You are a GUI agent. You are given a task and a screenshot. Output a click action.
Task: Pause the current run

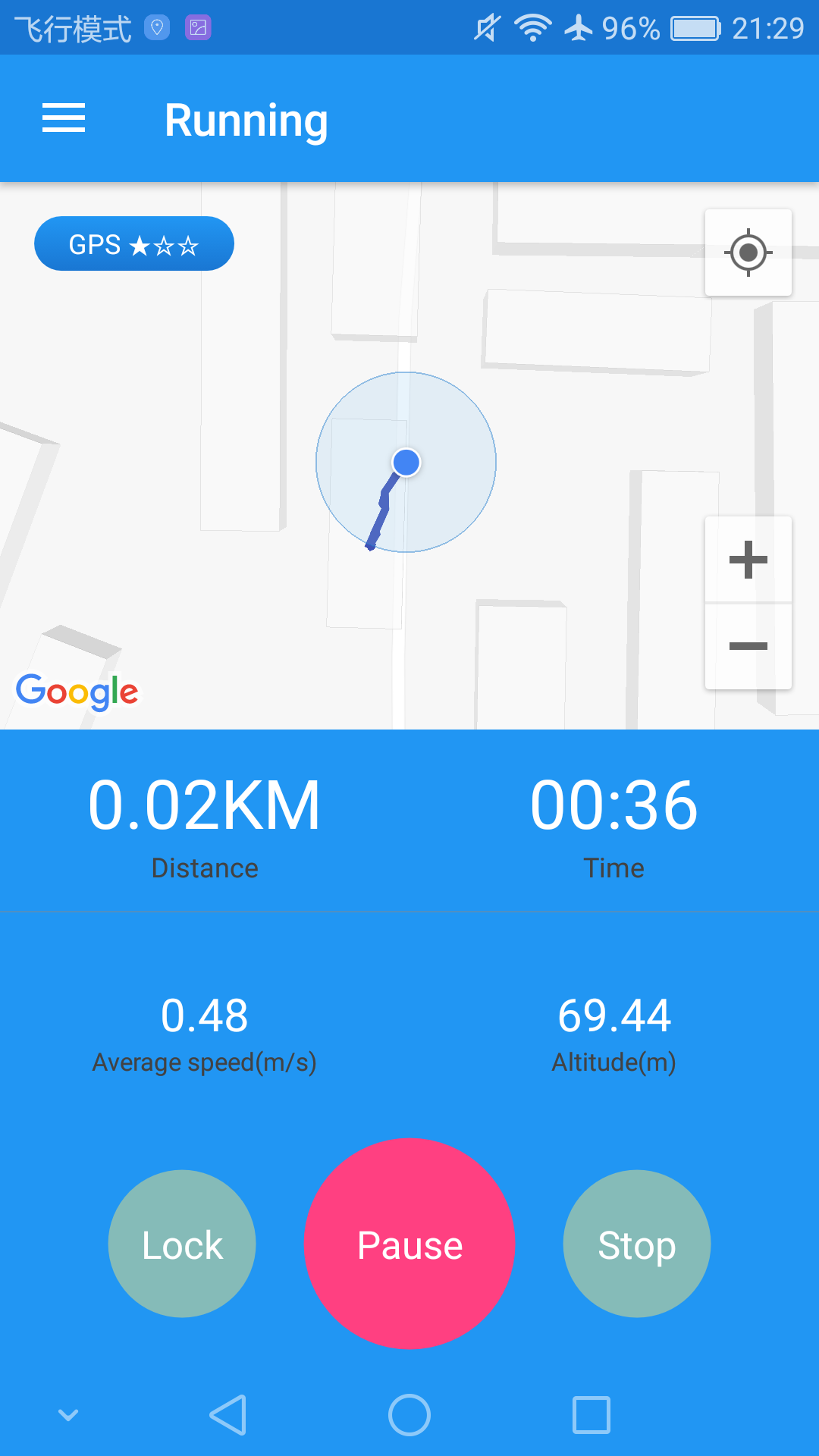coord(409,1244)
